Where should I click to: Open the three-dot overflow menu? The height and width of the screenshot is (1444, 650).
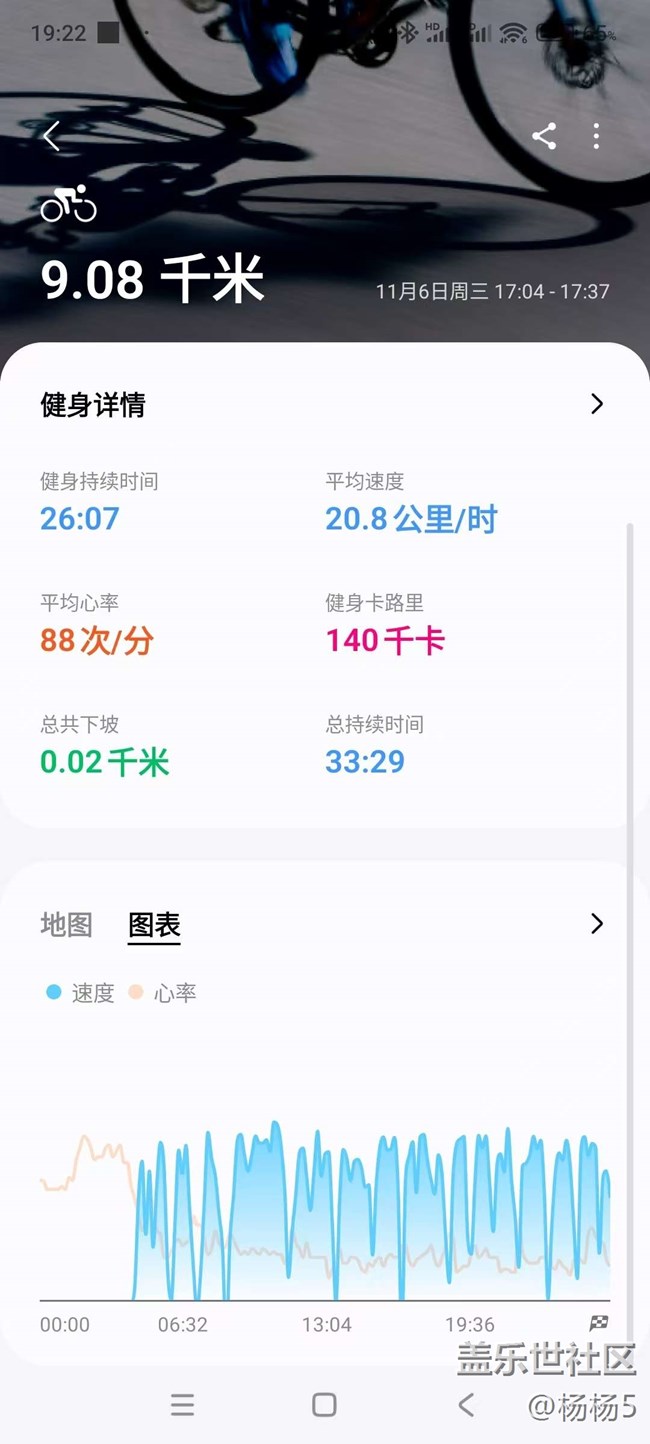click(596, 136)
